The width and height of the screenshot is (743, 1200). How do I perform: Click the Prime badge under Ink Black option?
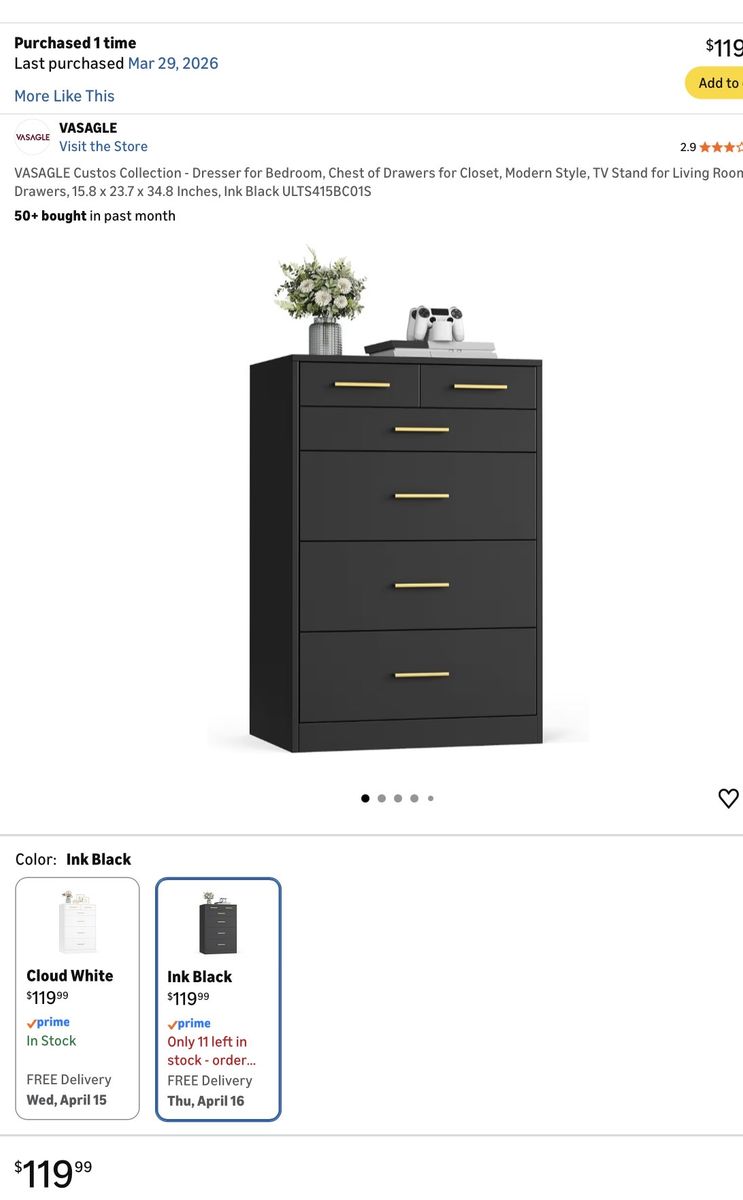click(189, 1023)
